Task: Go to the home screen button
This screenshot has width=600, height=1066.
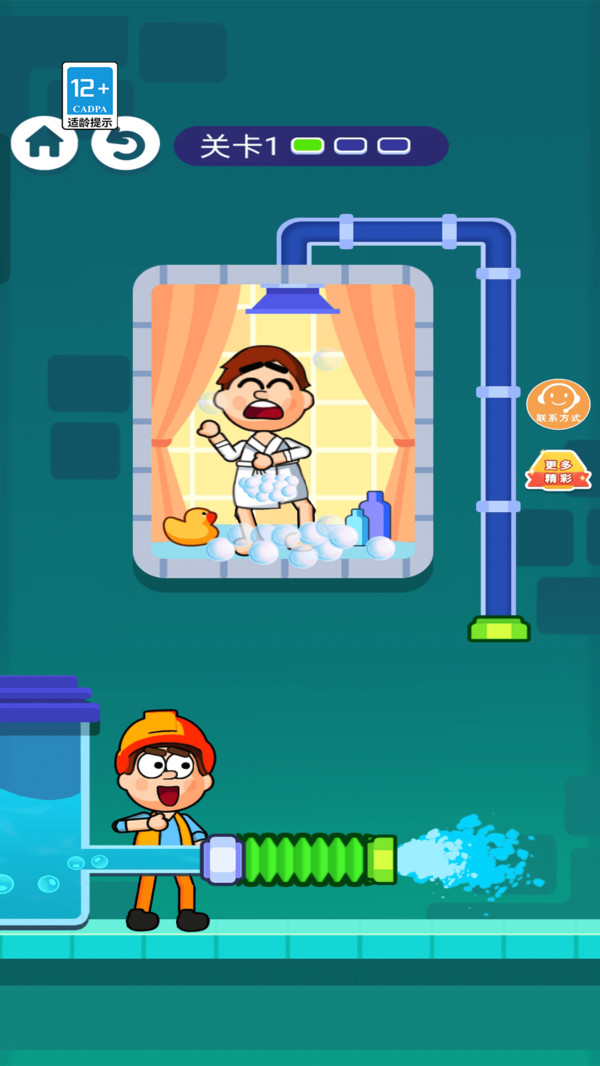Action: [43, 143]
